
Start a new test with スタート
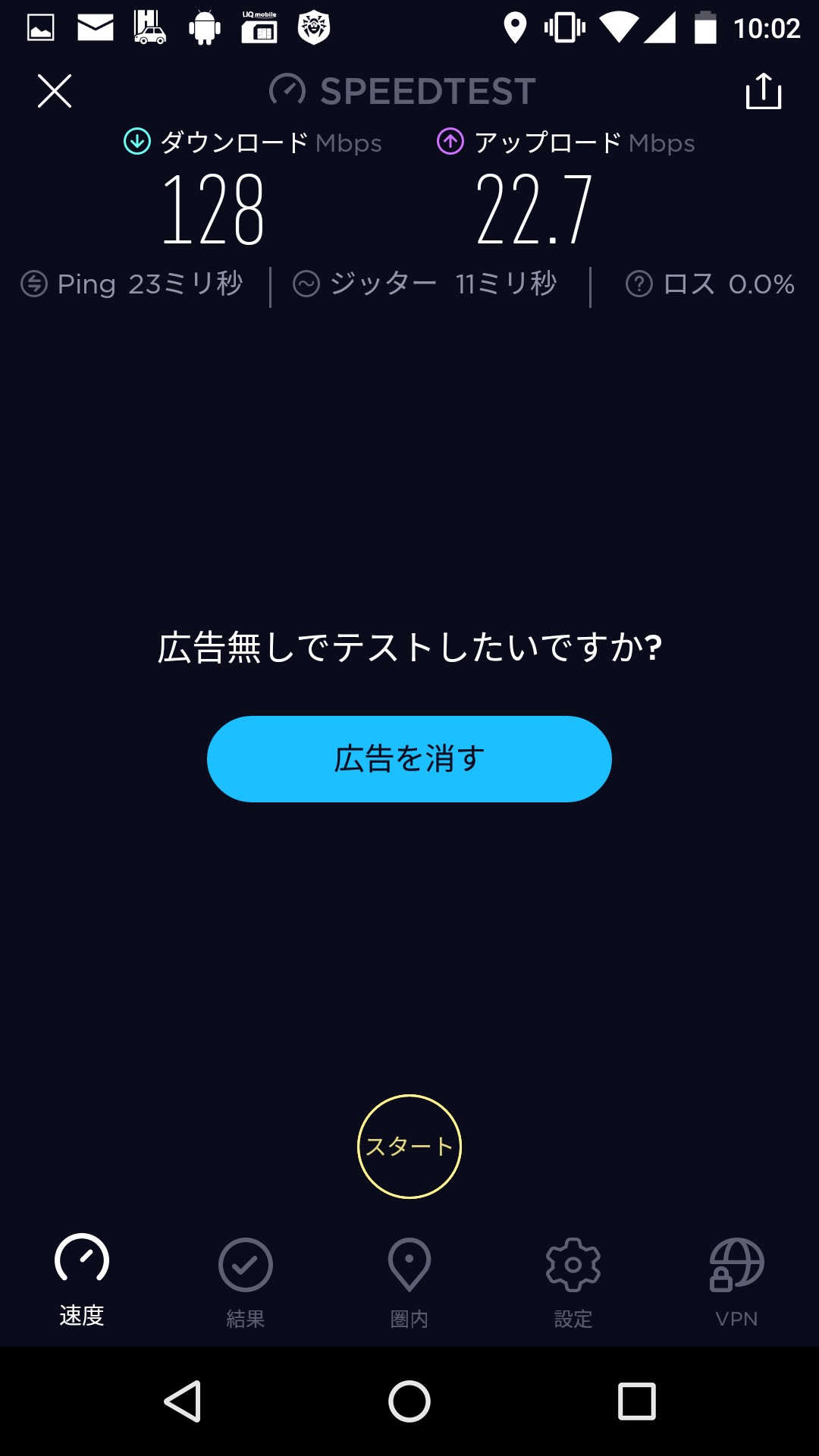coord(409,1146)
